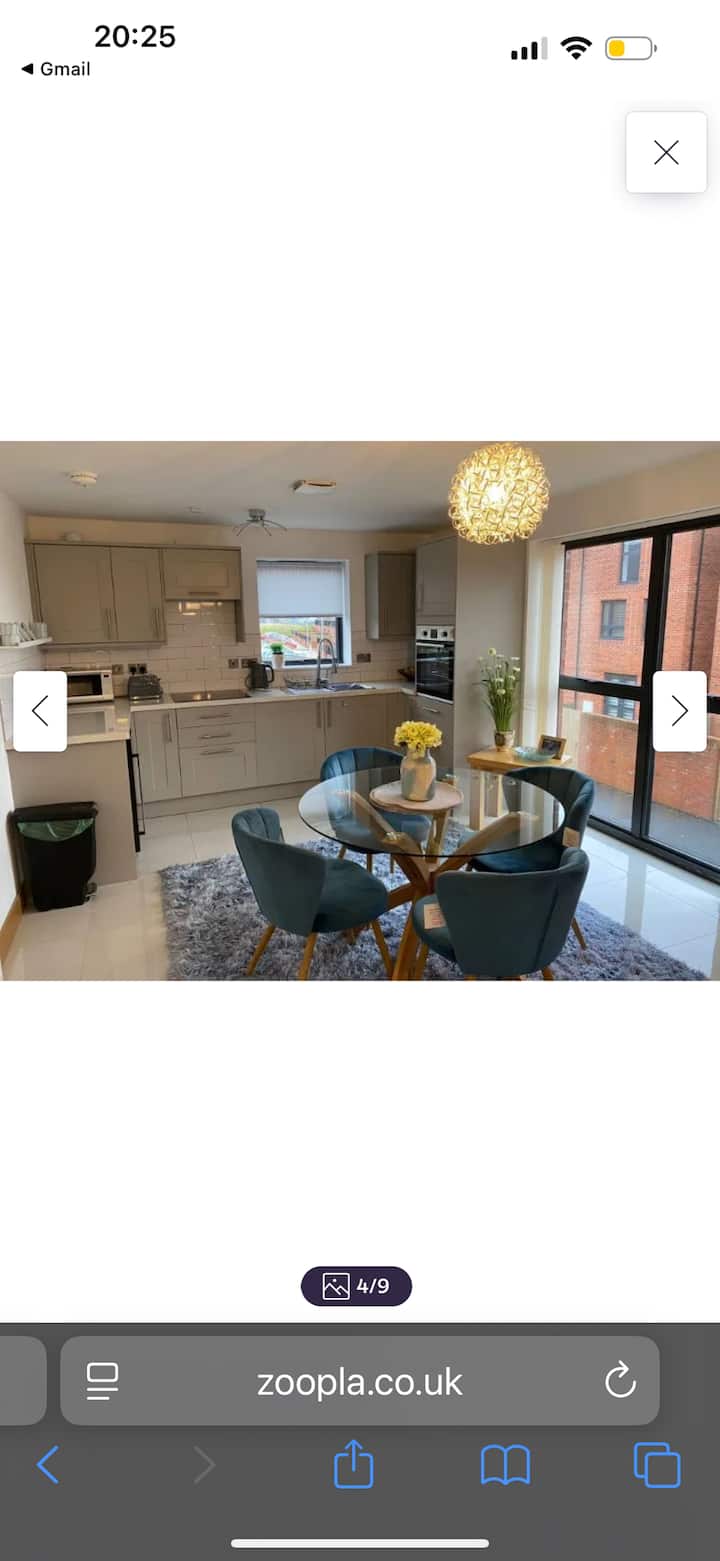Open the Safari tabs overview
The height and width of the screenshot is (1561, 720).
tap(657, 1466)
